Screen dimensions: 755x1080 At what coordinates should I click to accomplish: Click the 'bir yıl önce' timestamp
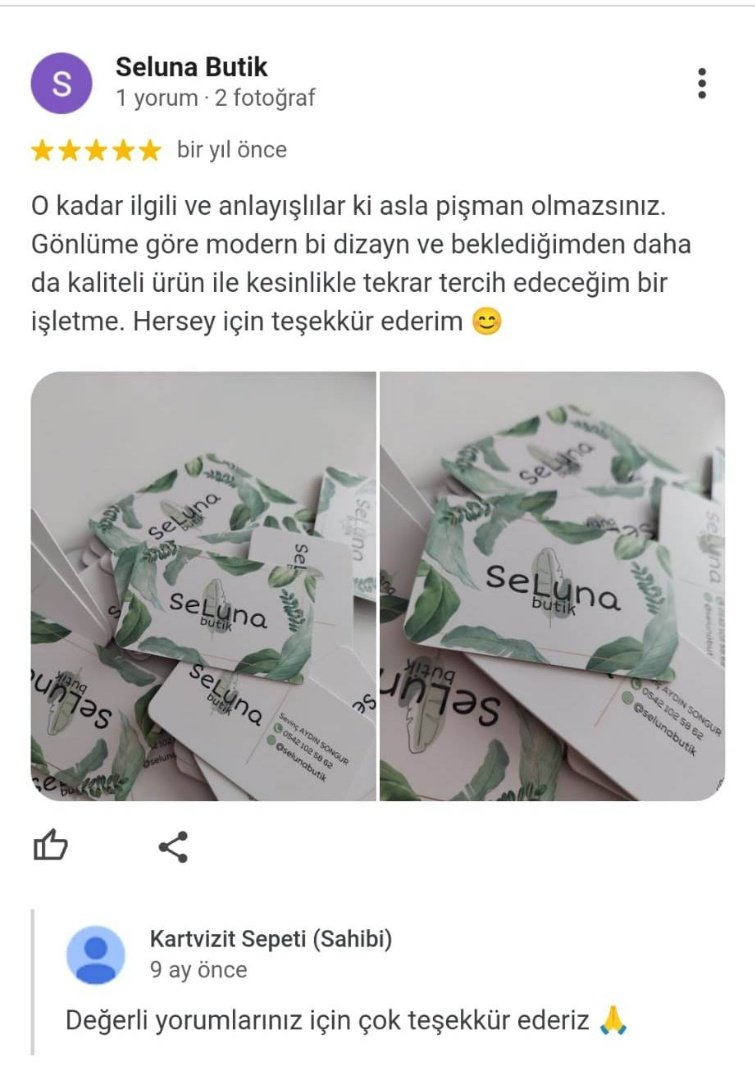point(233,152)
